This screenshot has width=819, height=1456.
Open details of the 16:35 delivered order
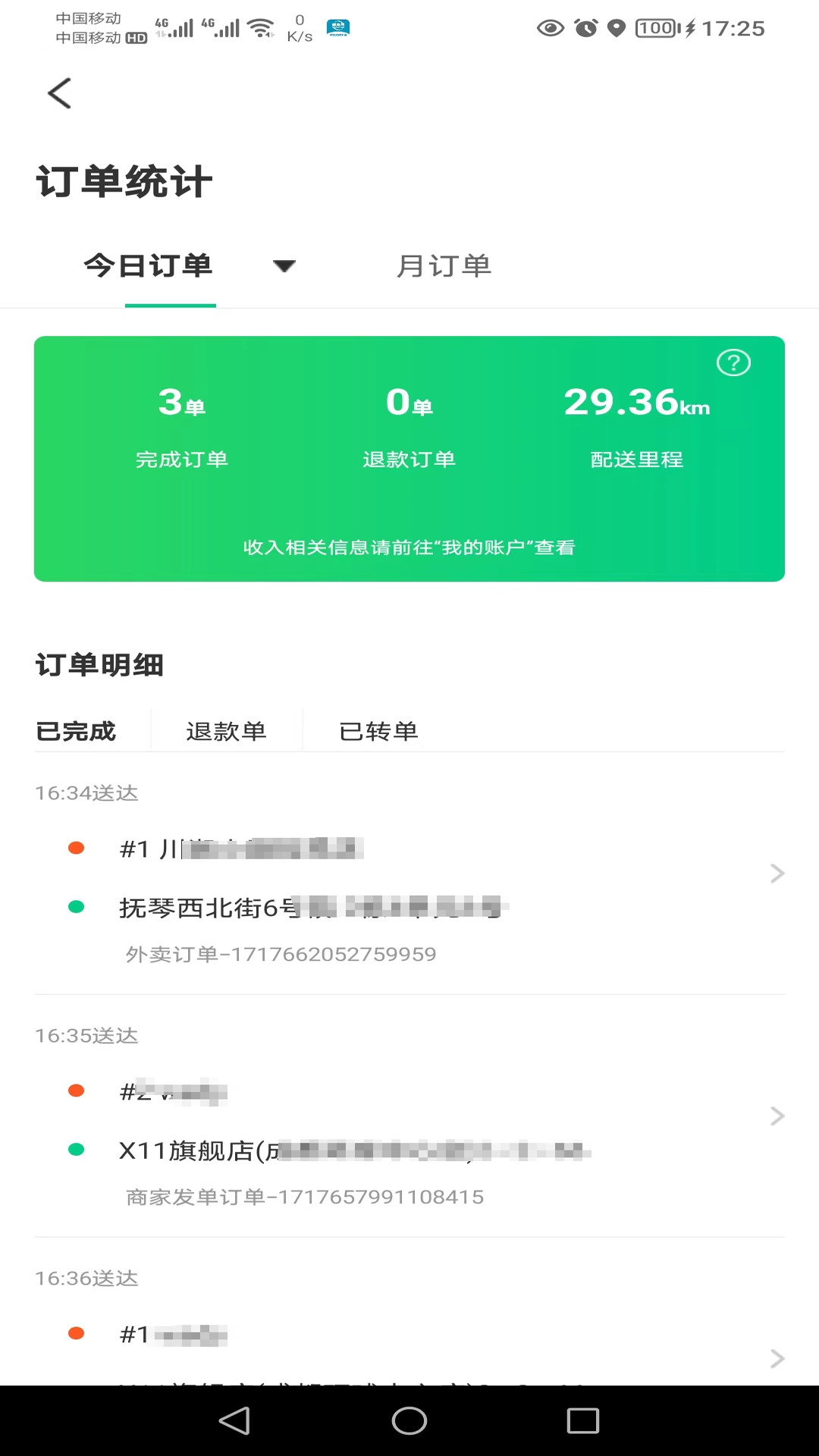[777, 1116]
